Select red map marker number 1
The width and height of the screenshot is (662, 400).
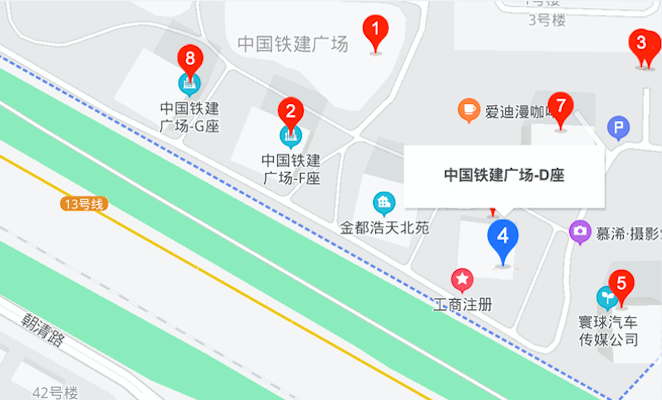click(376, 31)
